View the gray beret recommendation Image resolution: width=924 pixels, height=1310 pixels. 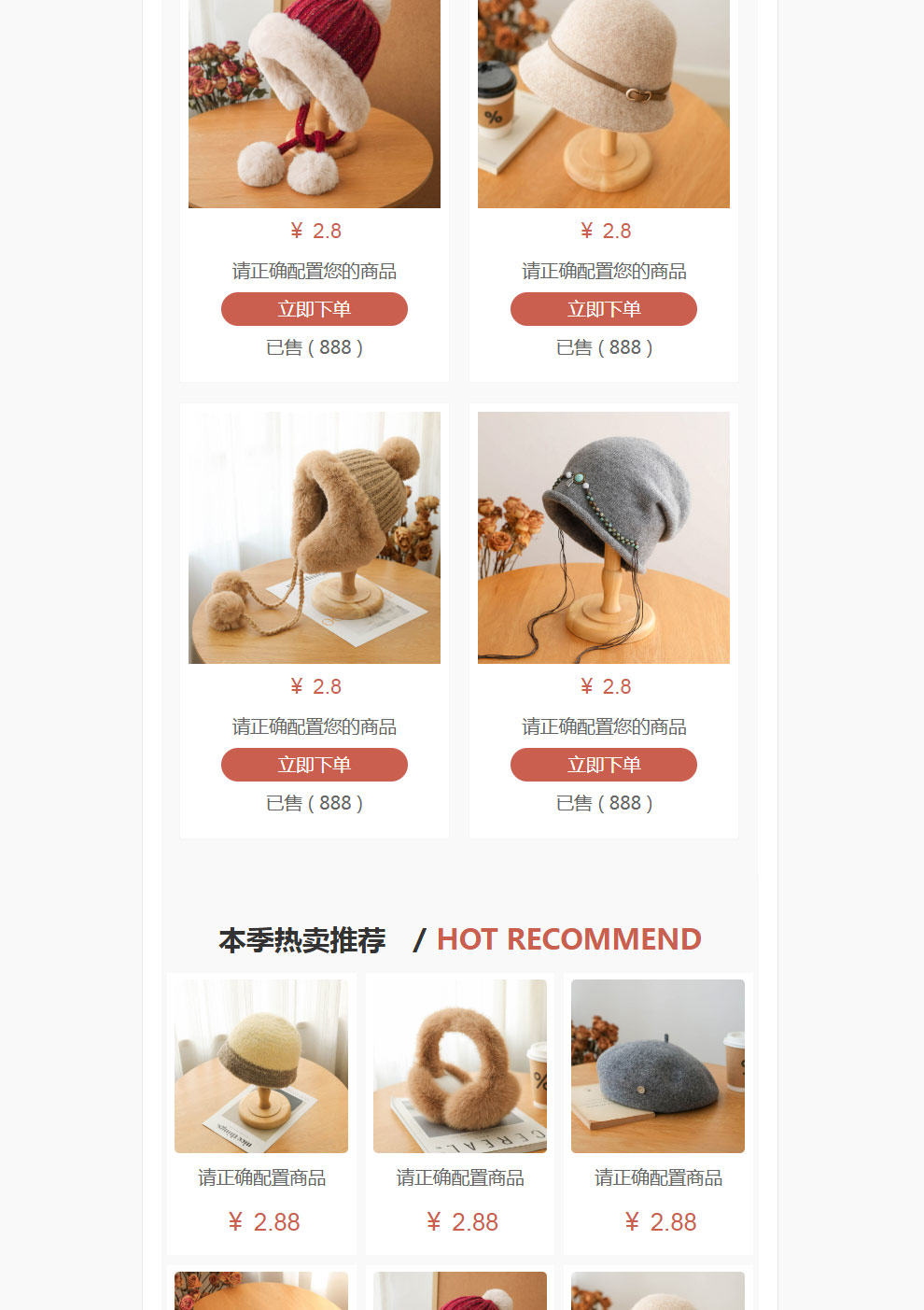coord(658,1066)
